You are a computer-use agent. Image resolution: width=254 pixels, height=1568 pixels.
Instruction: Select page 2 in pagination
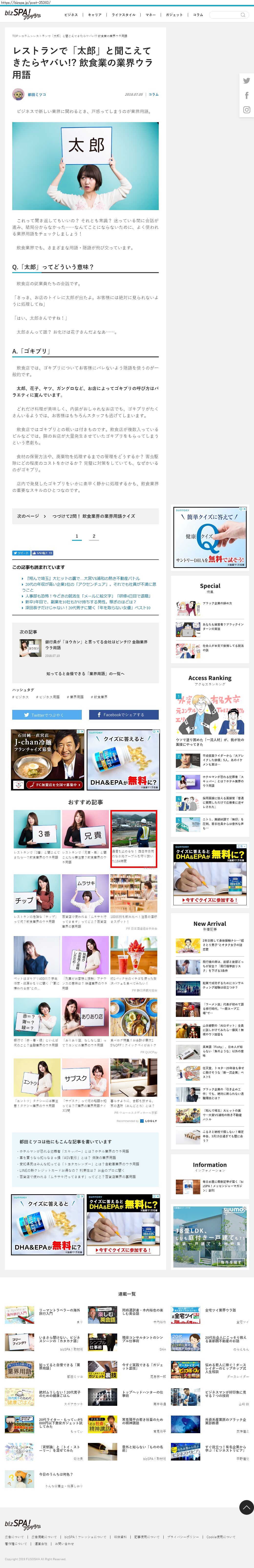pos(94,536)
